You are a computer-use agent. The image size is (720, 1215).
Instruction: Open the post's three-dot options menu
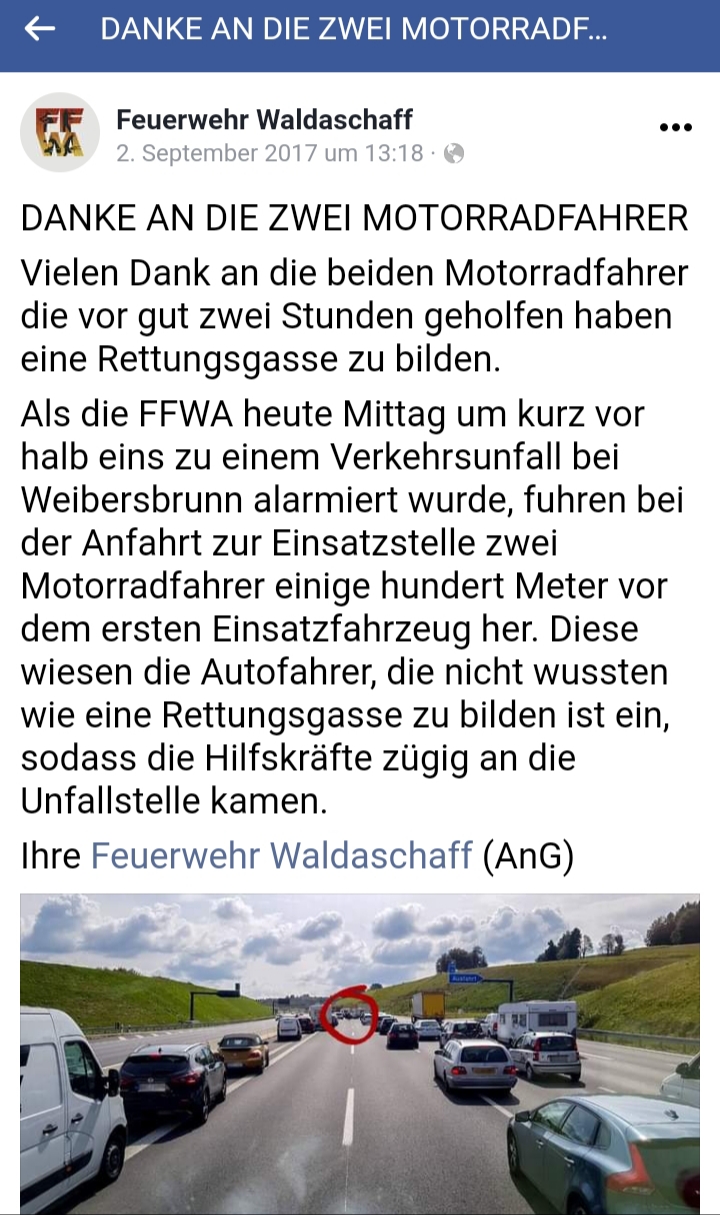(x=676, y=127)
